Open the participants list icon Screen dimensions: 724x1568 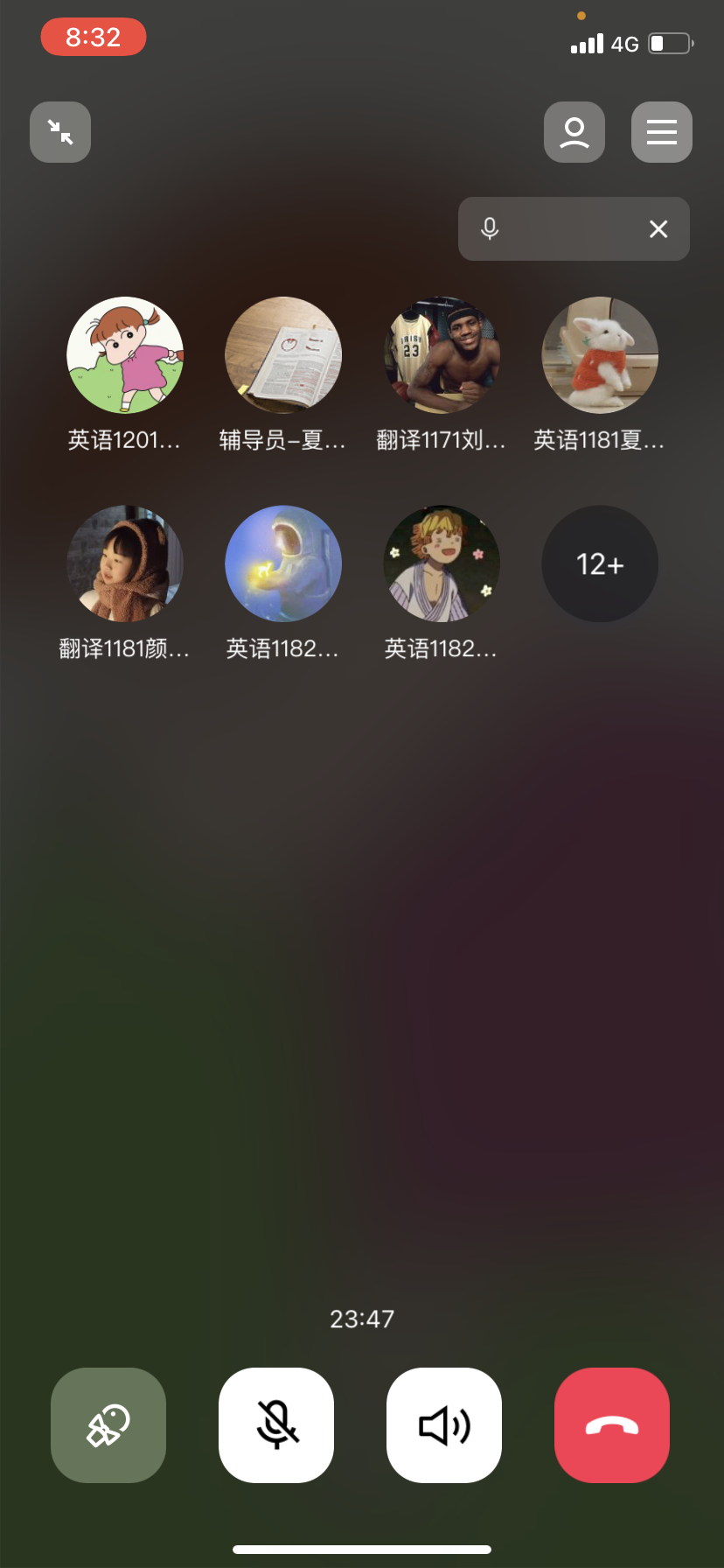tap(574, 132)
